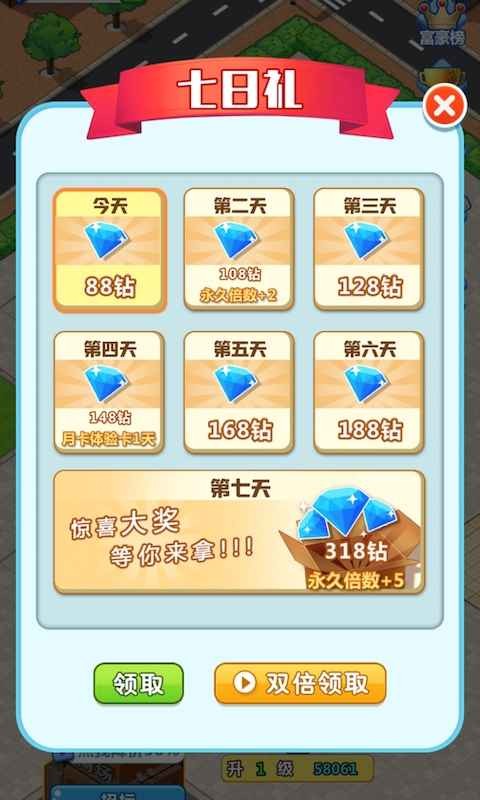Select the 今天 88钻 reward card

pyautogui.click(x=110, y=250)
